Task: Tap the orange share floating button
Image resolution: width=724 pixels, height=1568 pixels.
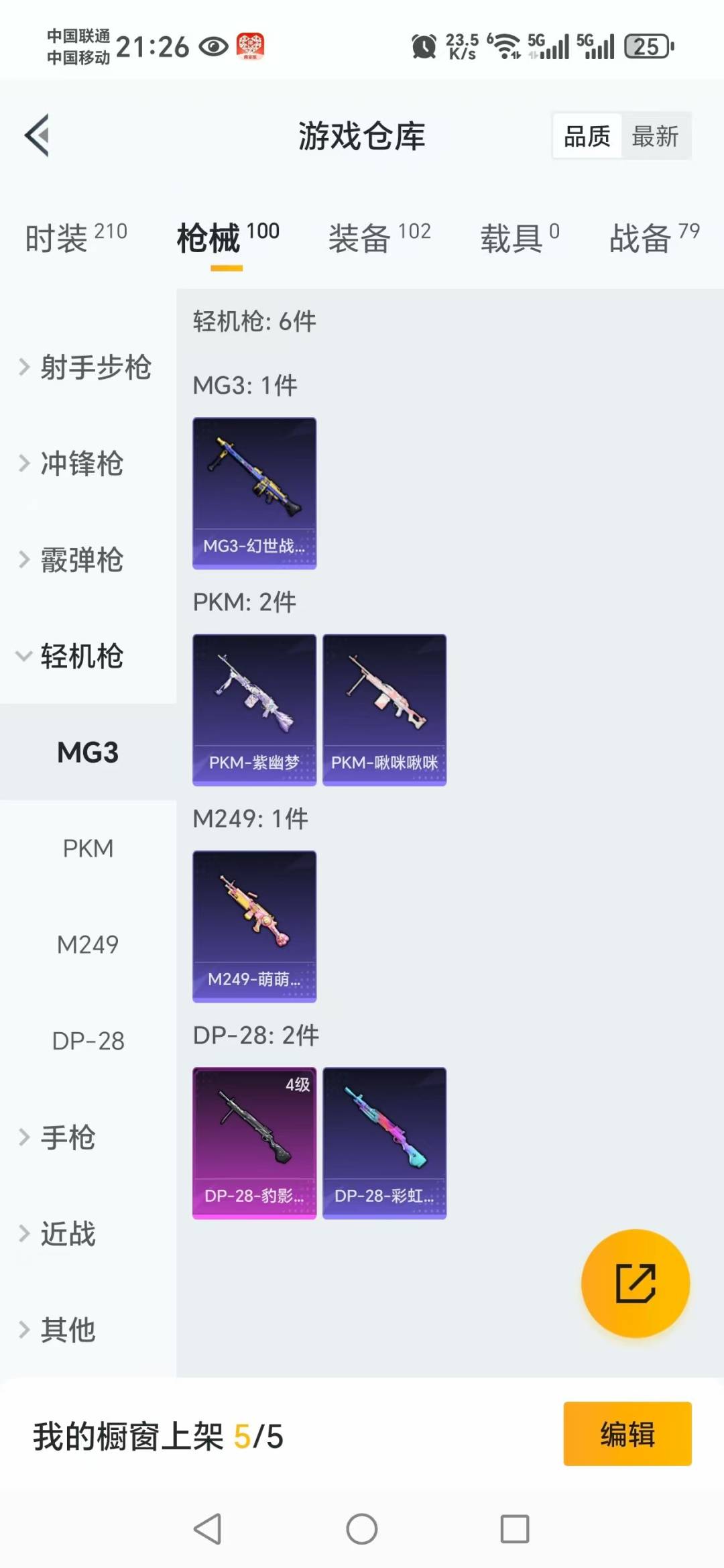Action: point(635,1283)
